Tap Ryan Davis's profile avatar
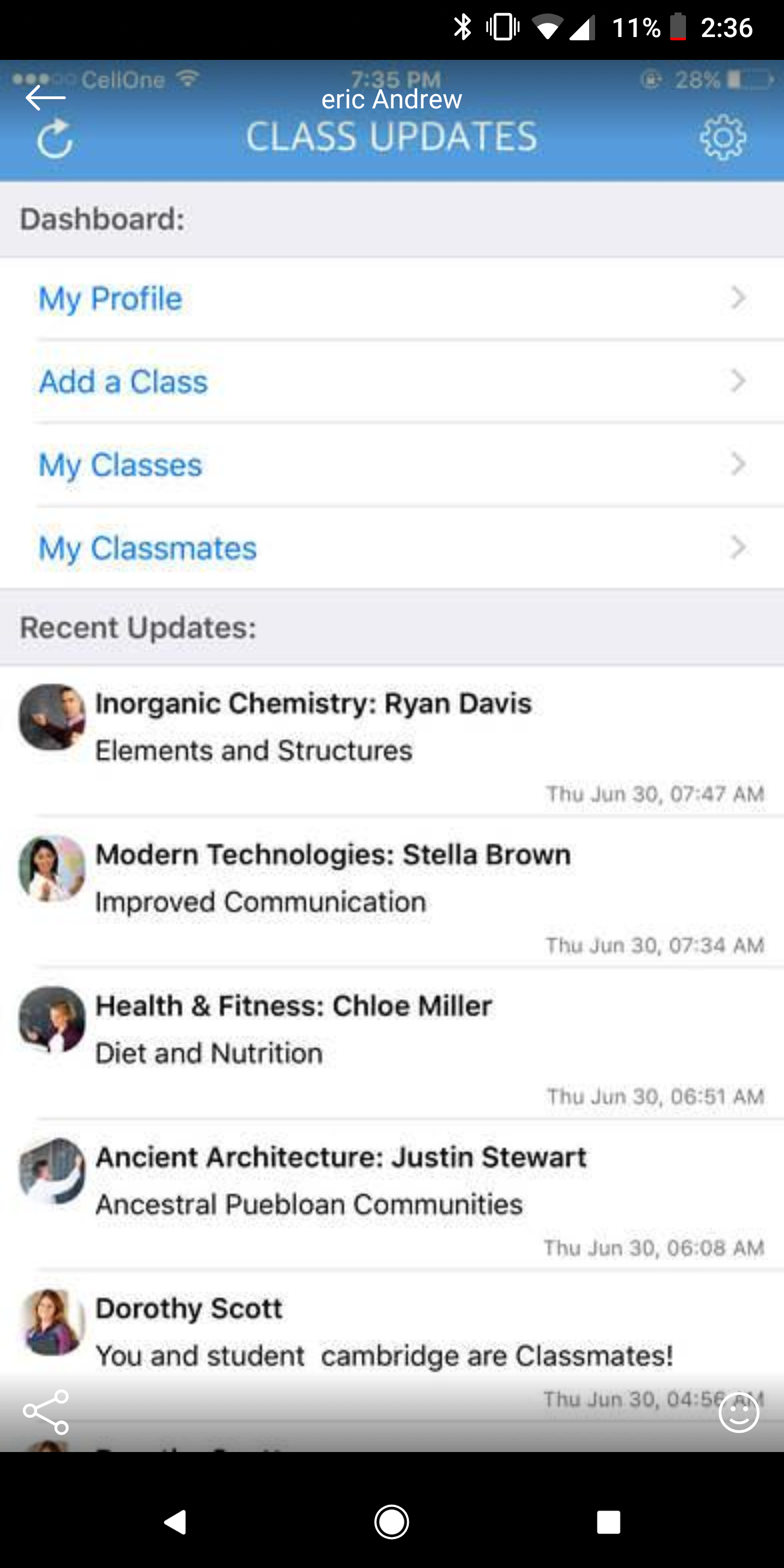784x1568 pixels. tap(52, 718)
